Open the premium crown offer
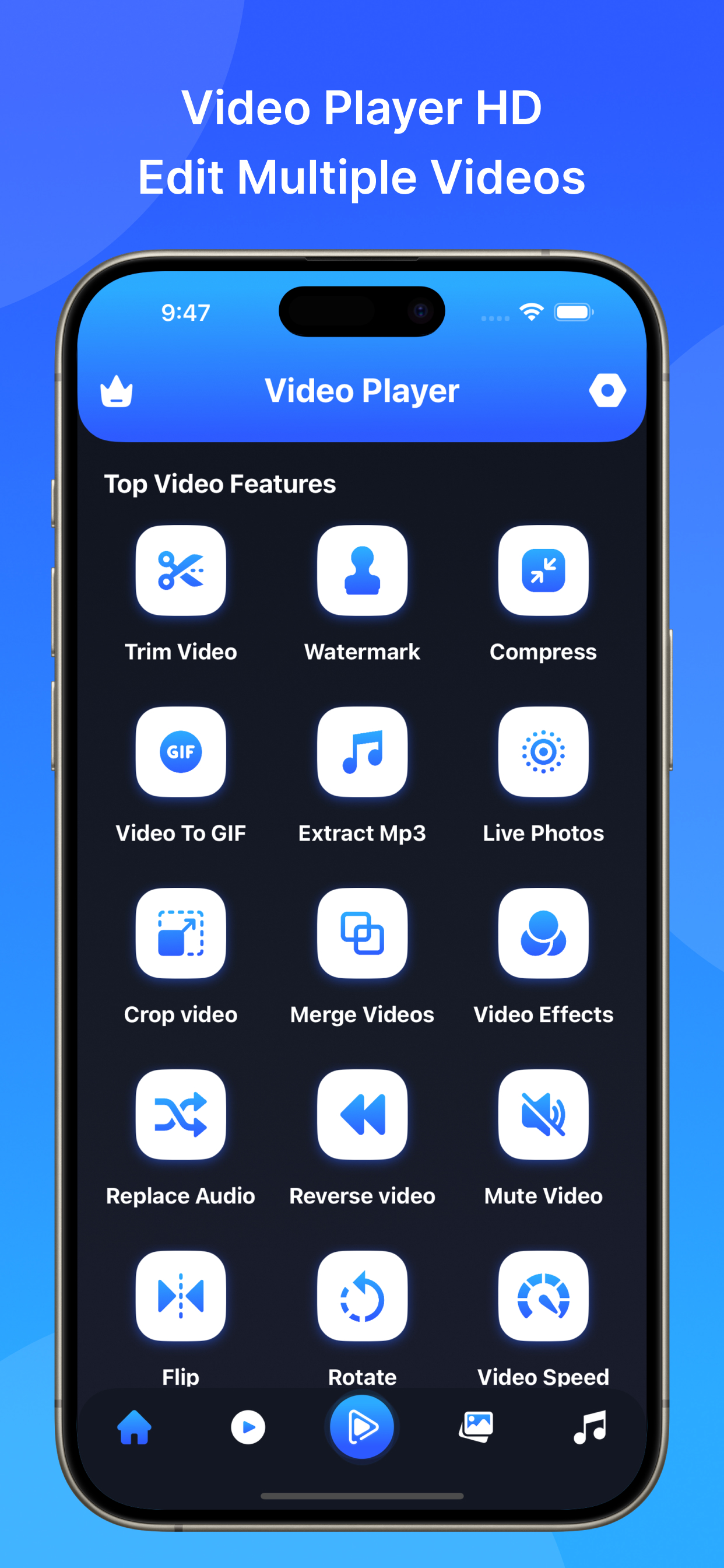The image size is (724, 1568). 117,390
